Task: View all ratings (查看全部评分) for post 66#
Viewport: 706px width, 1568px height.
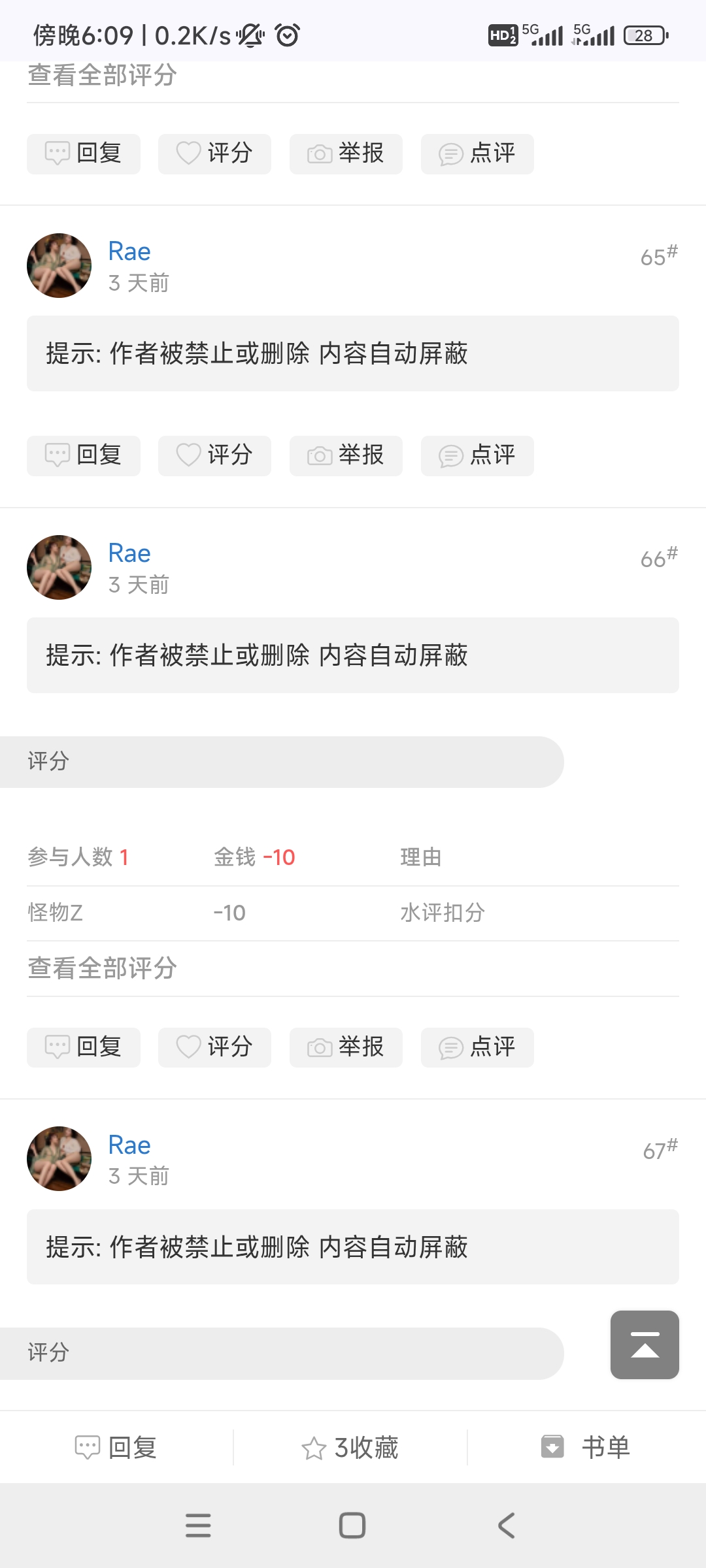Action: tap(103, 968)
